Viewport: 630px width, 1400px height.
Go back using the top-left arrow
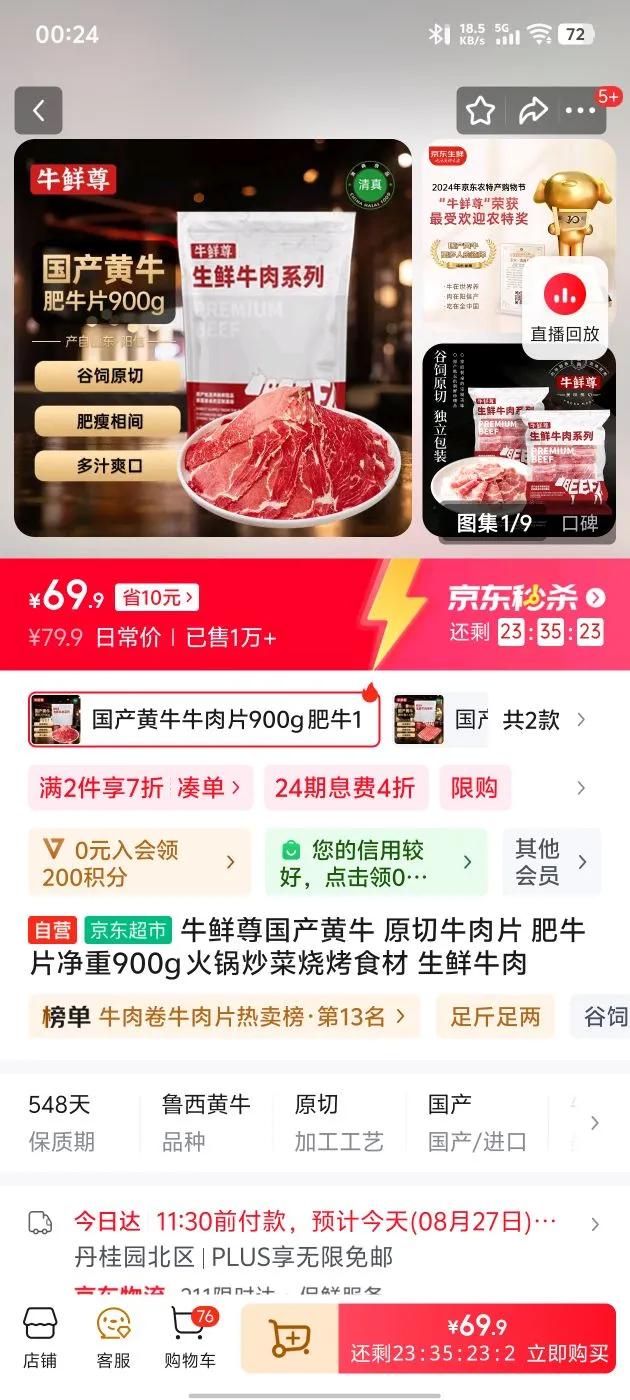tap(39, 111)
